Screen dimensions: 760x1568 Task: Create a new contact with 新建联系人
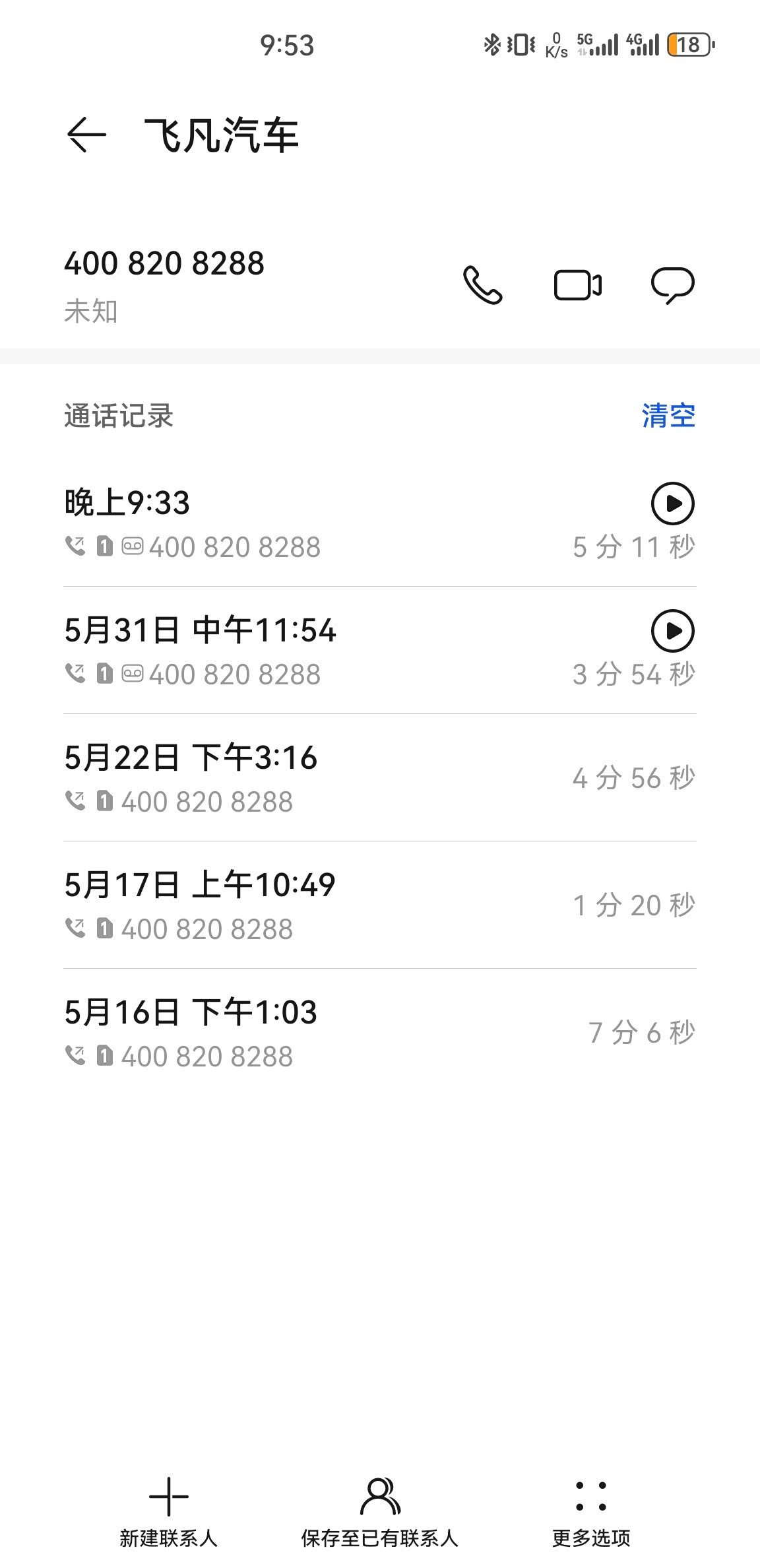(x=169, y=1510)
